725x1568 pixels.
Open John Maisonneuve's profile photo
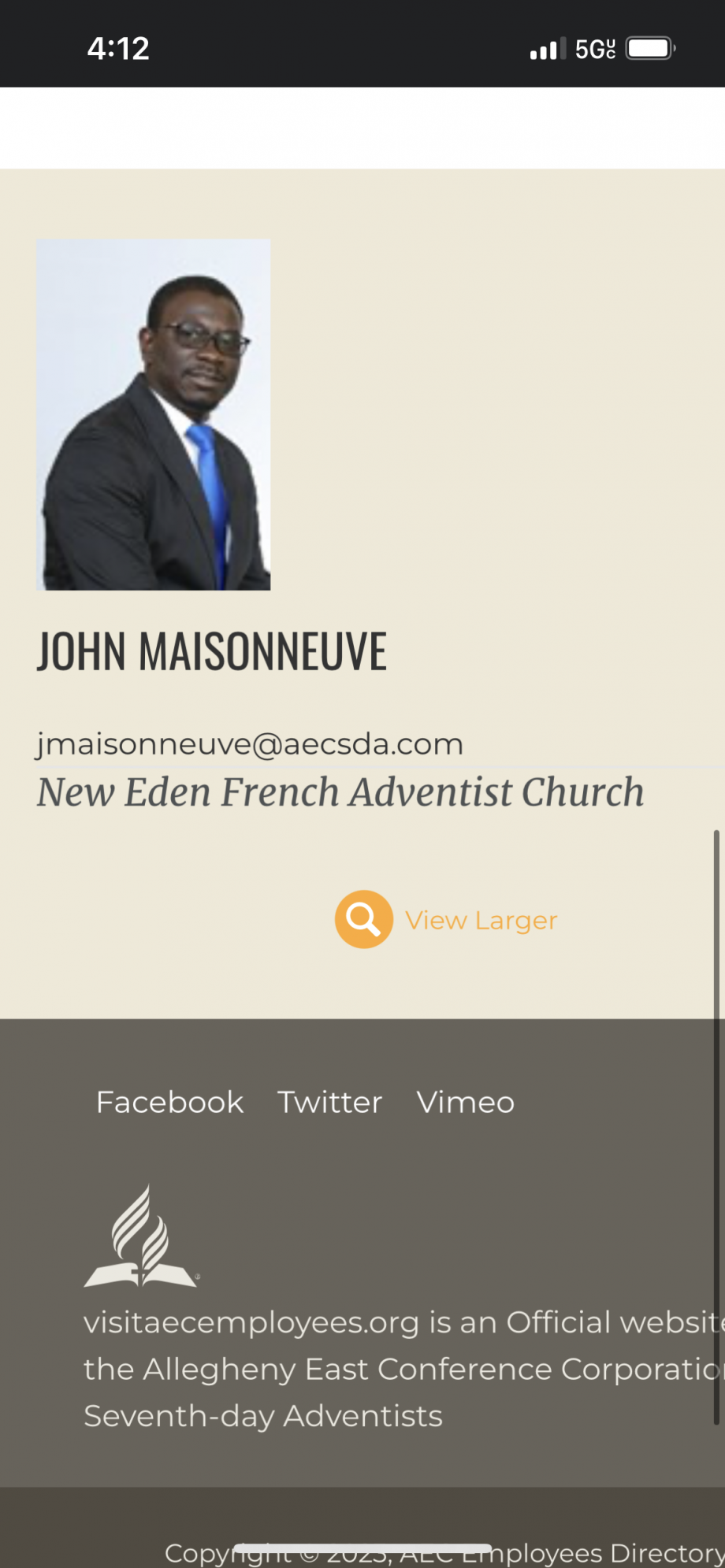coord(154,415)
